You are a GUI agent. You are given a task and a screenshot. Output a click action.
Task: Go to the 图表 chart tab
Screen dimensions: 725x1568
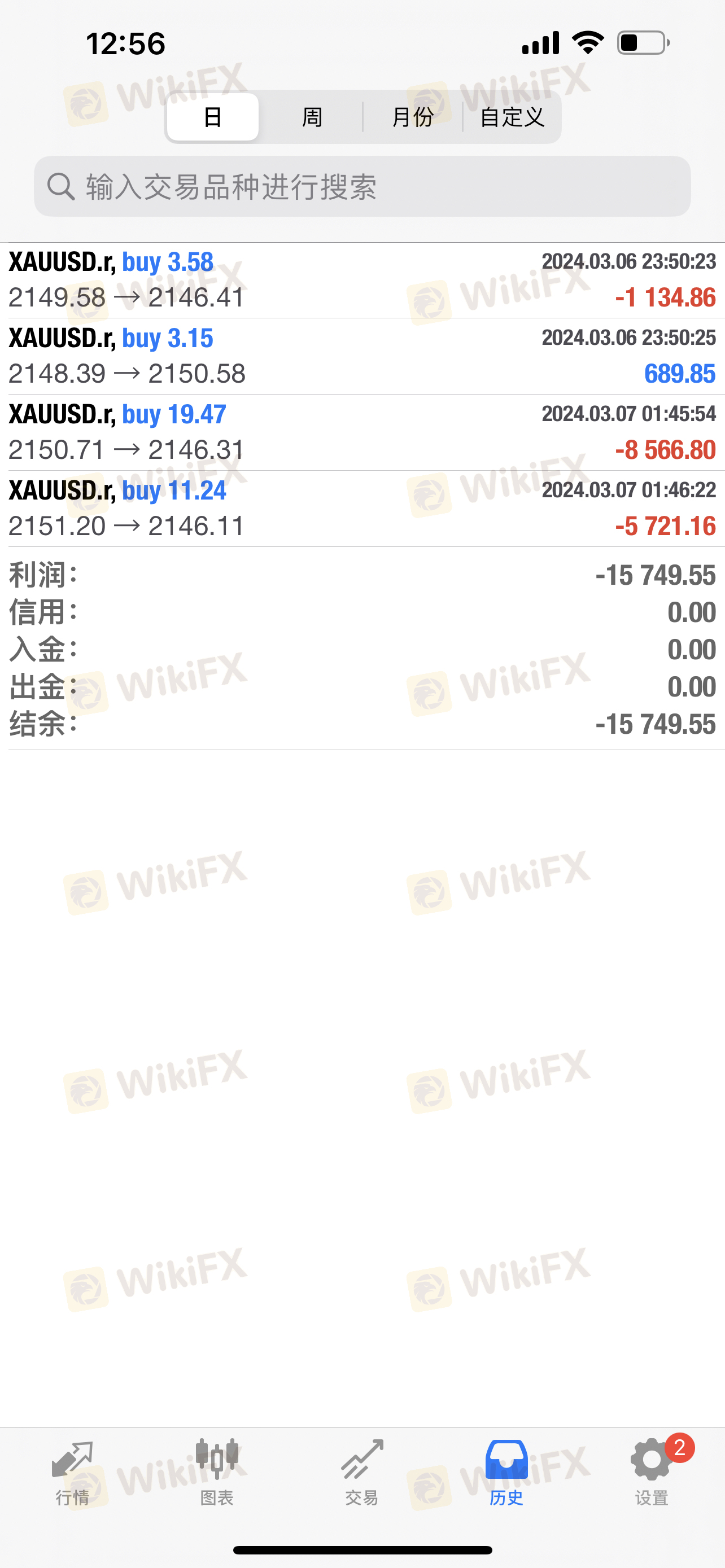click(217, 1473)
